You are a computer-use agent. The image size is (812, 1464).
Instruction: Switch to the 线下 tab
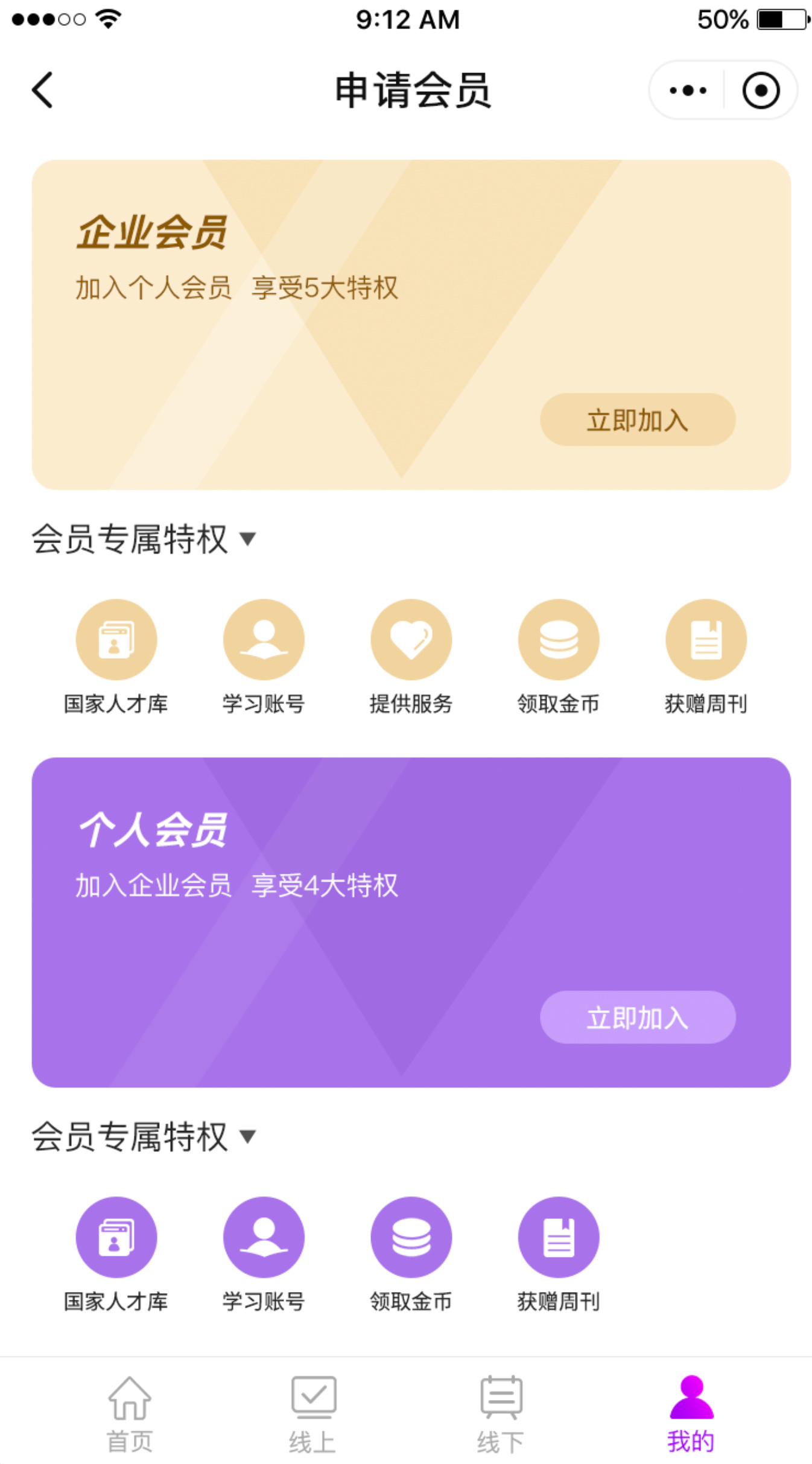coord(501,1415)
